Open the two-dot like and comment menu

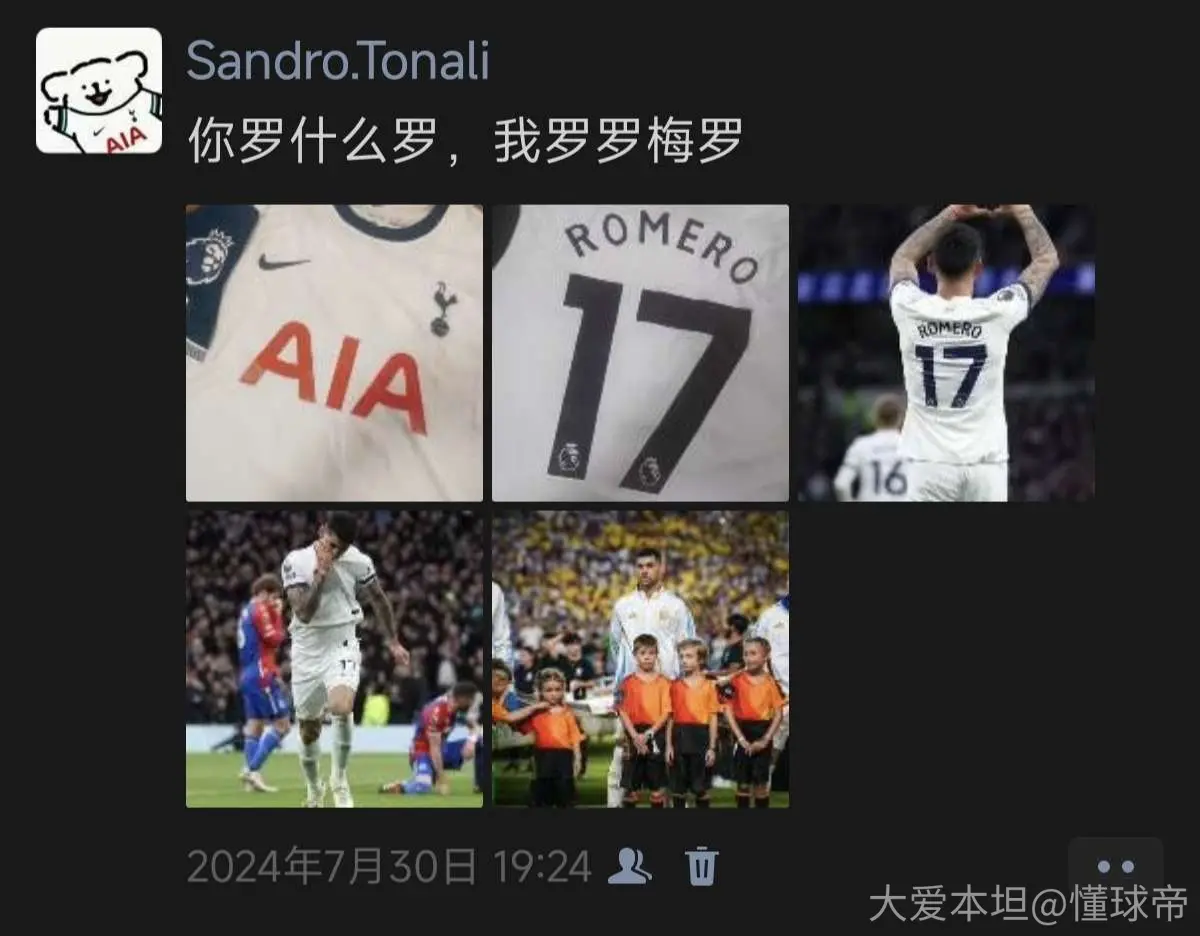point(1115,867)
